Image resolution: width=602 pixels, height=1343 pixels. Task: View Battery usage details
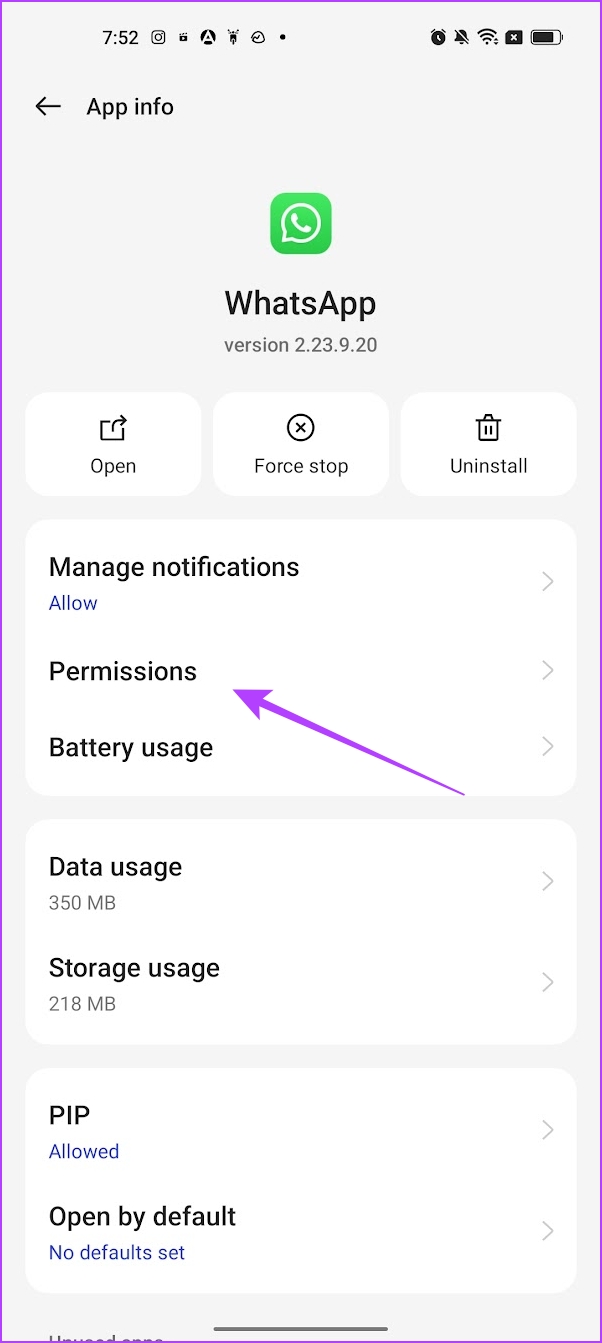click(x=301, y=747)
